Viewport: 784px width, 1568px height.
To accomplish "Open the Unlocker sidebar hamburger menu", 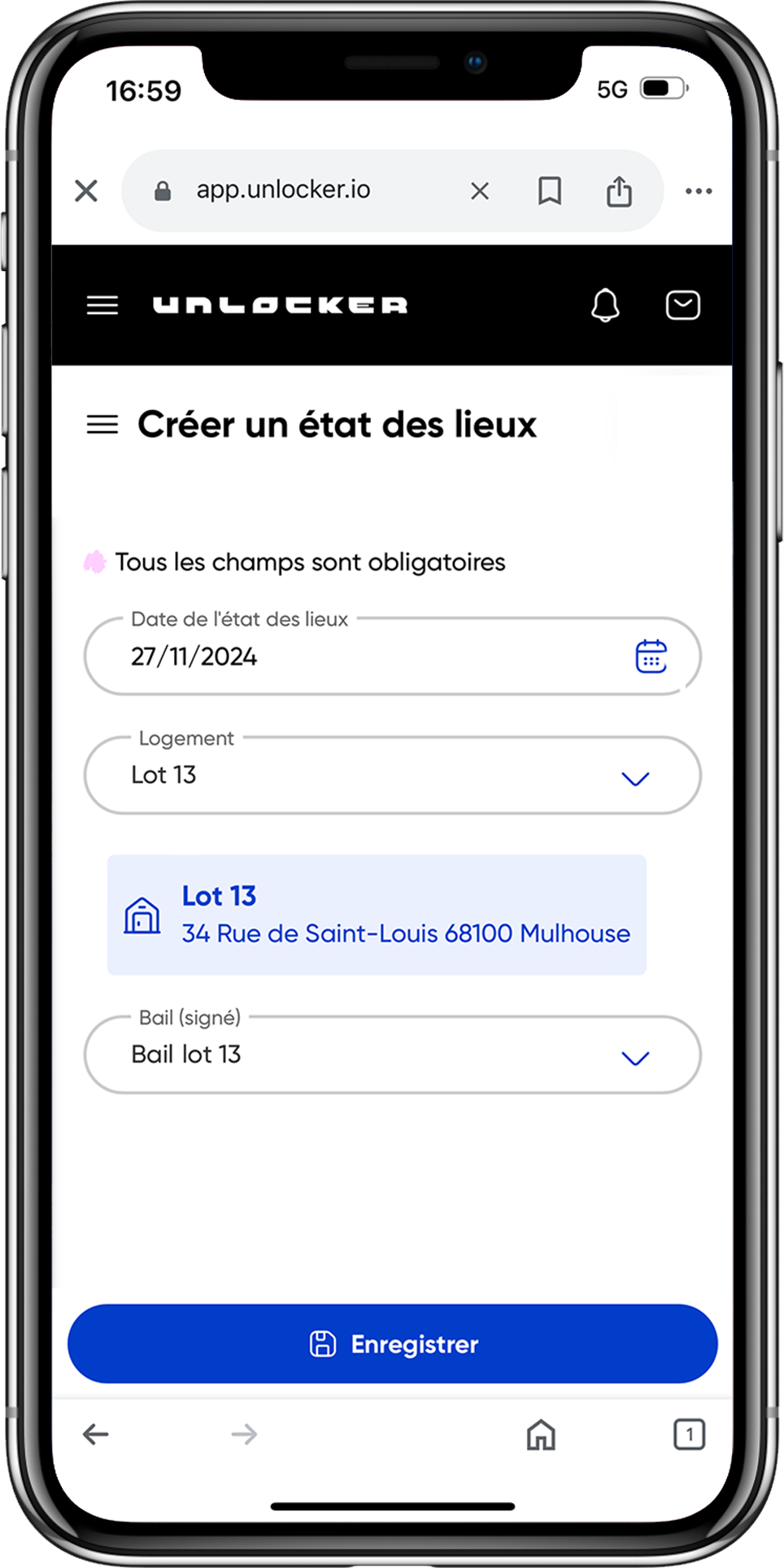I will click(102, 305).
